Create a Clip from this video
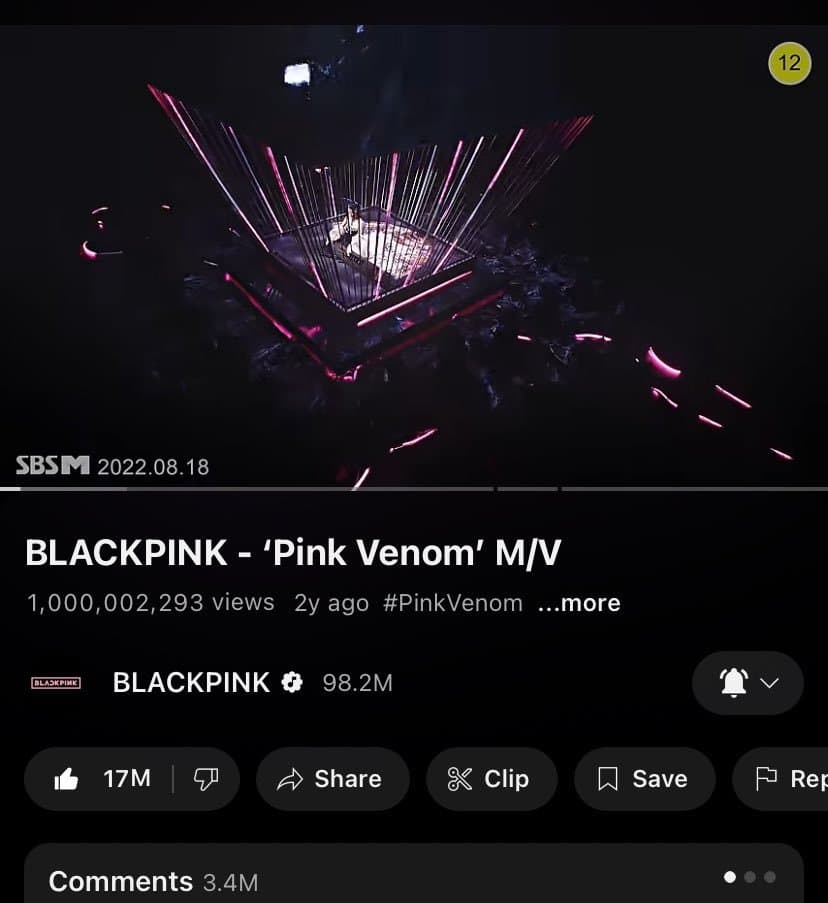Screen dimensions: 828x903 coord(490,779)
